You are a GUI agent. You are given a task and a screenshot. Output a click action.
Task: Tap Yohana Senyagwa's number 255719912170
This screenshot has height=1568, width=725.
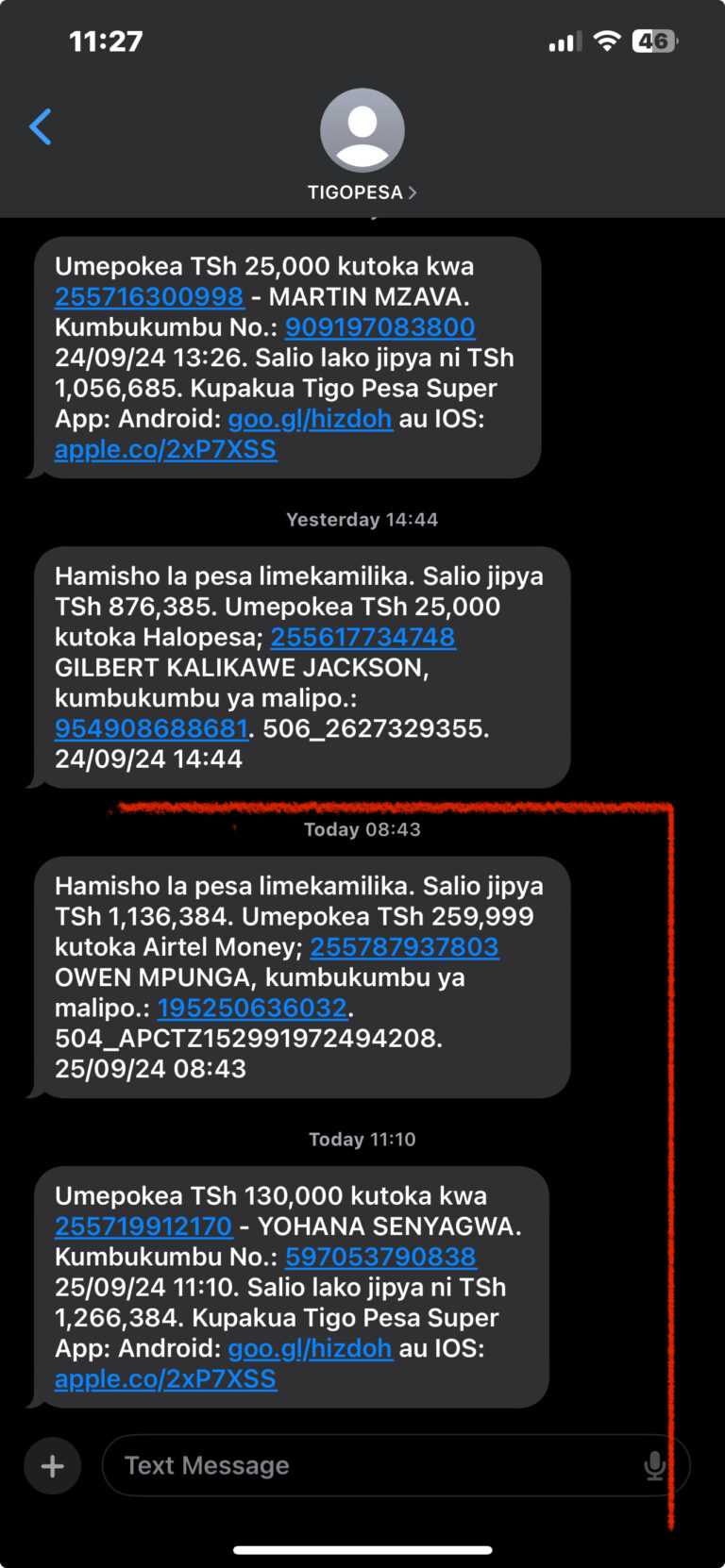click(143, 1226)
